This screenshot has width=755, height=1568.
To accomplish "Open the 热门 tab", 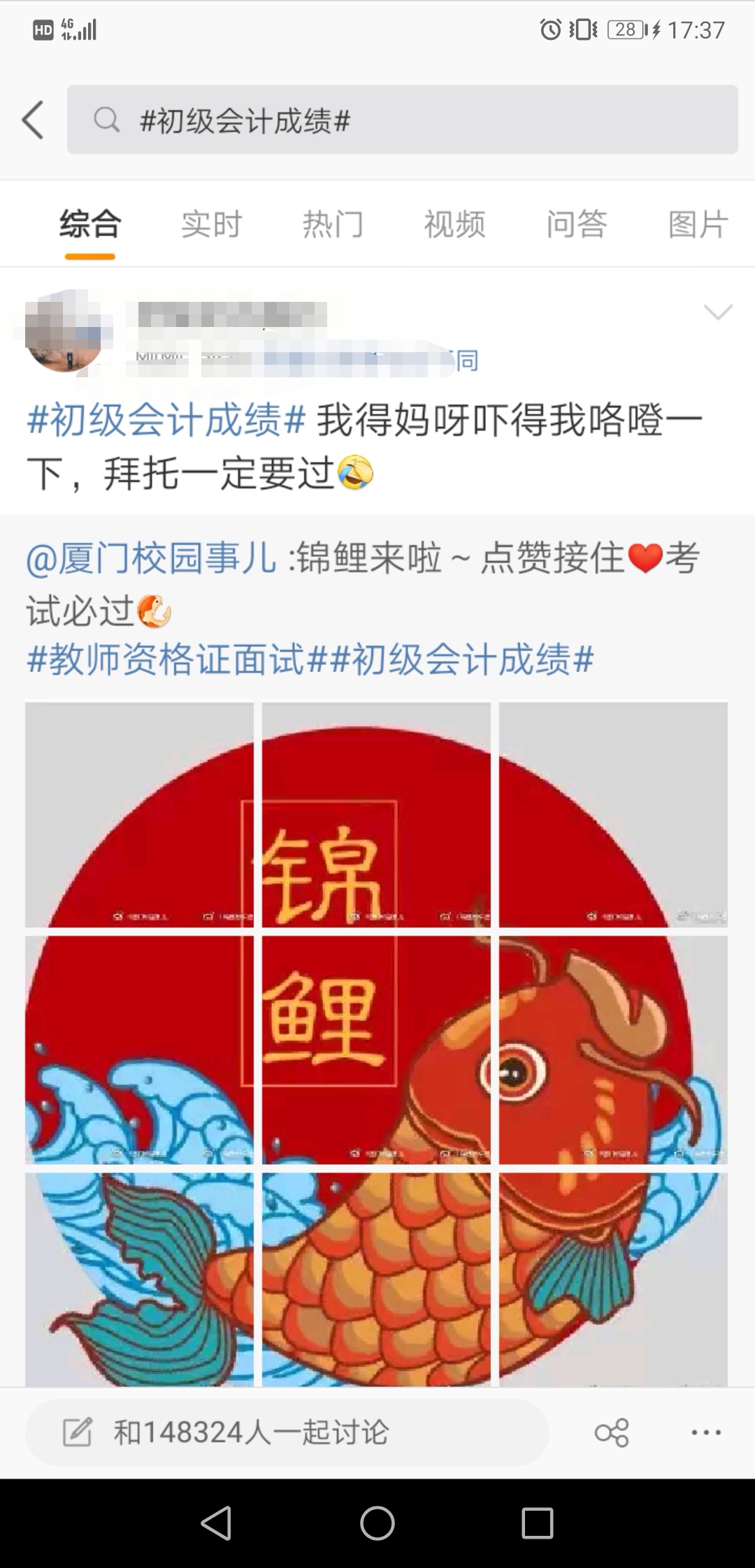I will click(x=333, y=224).
